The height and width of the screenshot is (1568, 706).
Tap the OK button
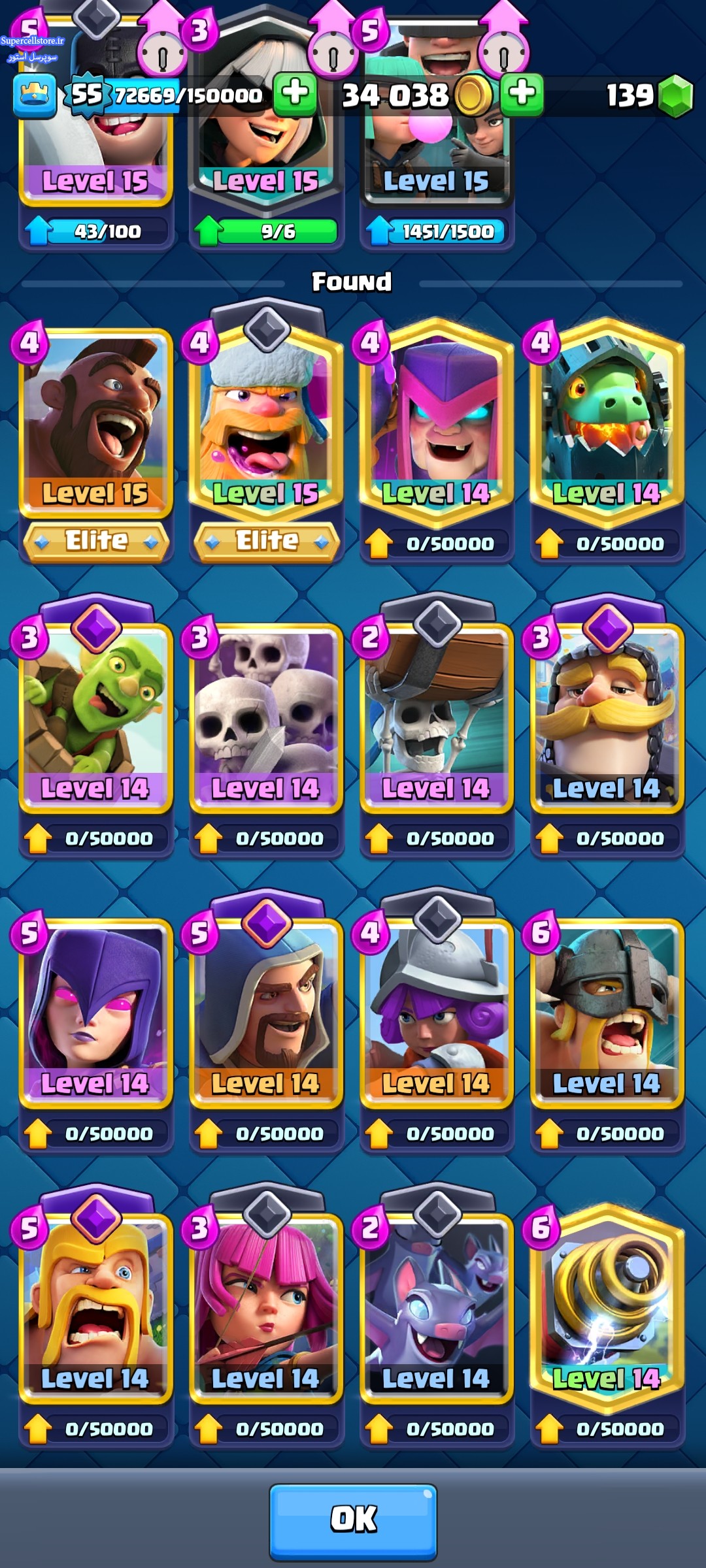(x=353, y=1521)
